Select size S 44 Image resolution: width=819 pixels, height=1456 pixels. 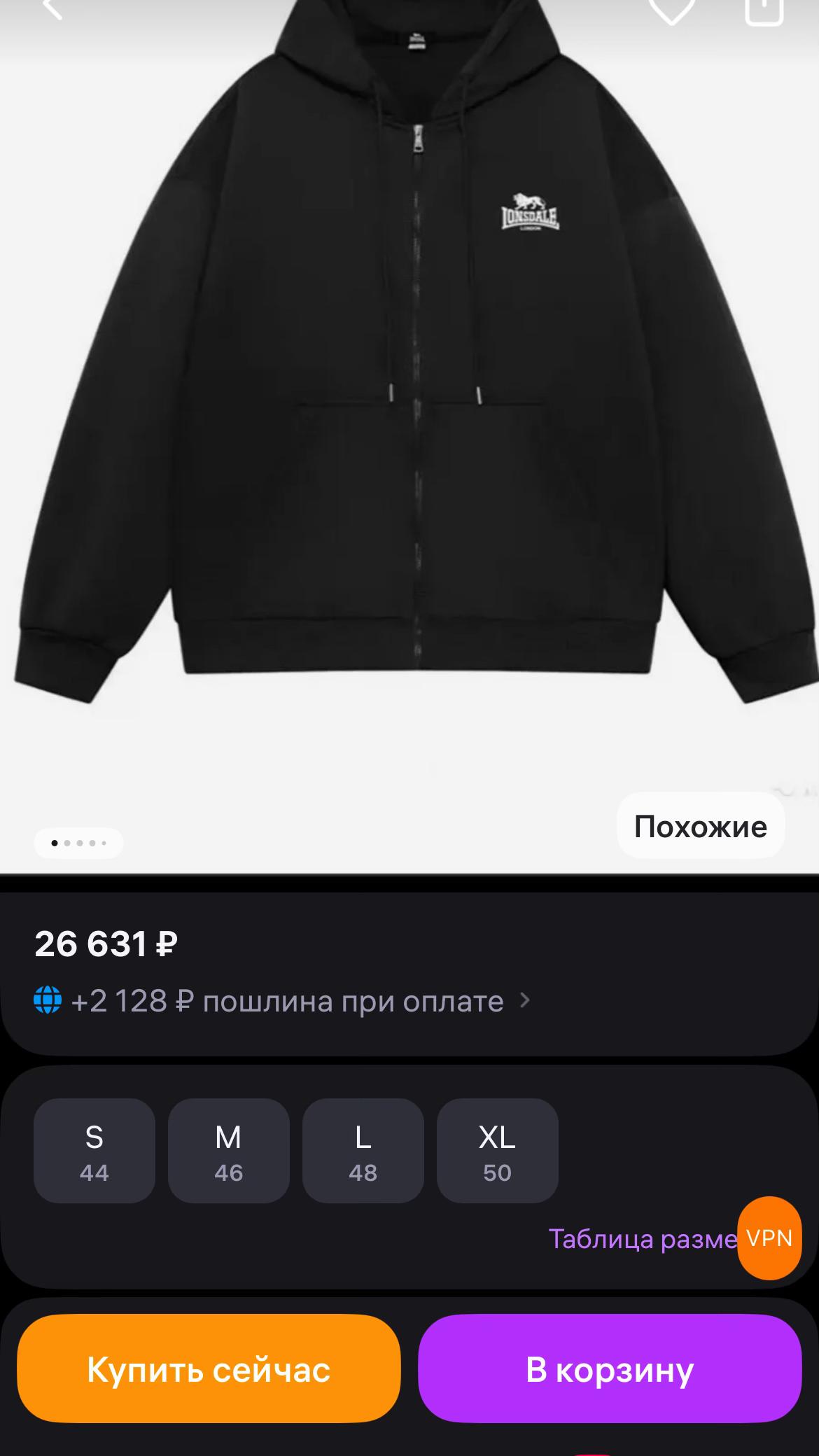(94, 1151)
